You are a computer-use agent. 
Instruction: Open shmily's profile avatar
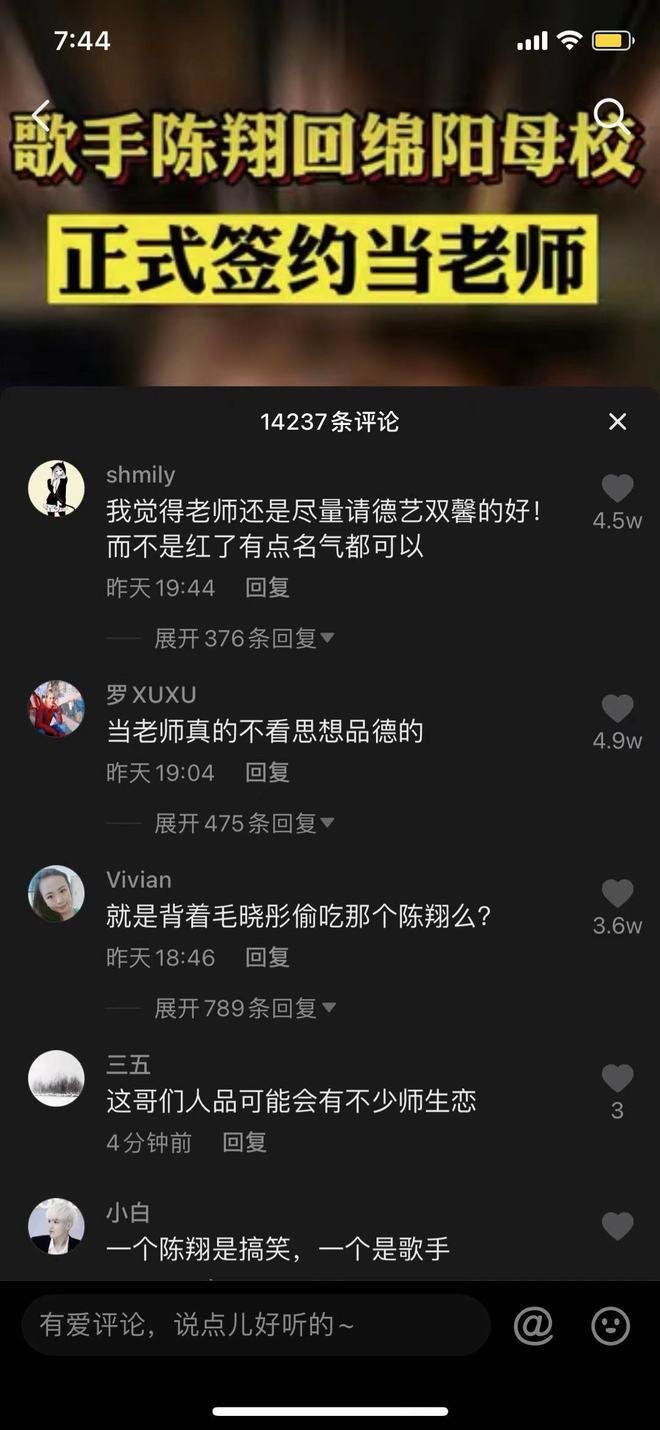coord(56,489)
